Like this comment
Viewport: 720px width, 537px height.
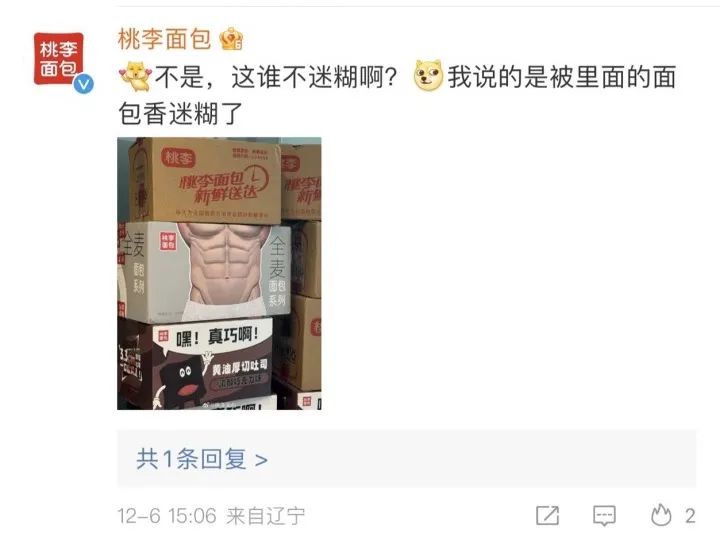662,516
